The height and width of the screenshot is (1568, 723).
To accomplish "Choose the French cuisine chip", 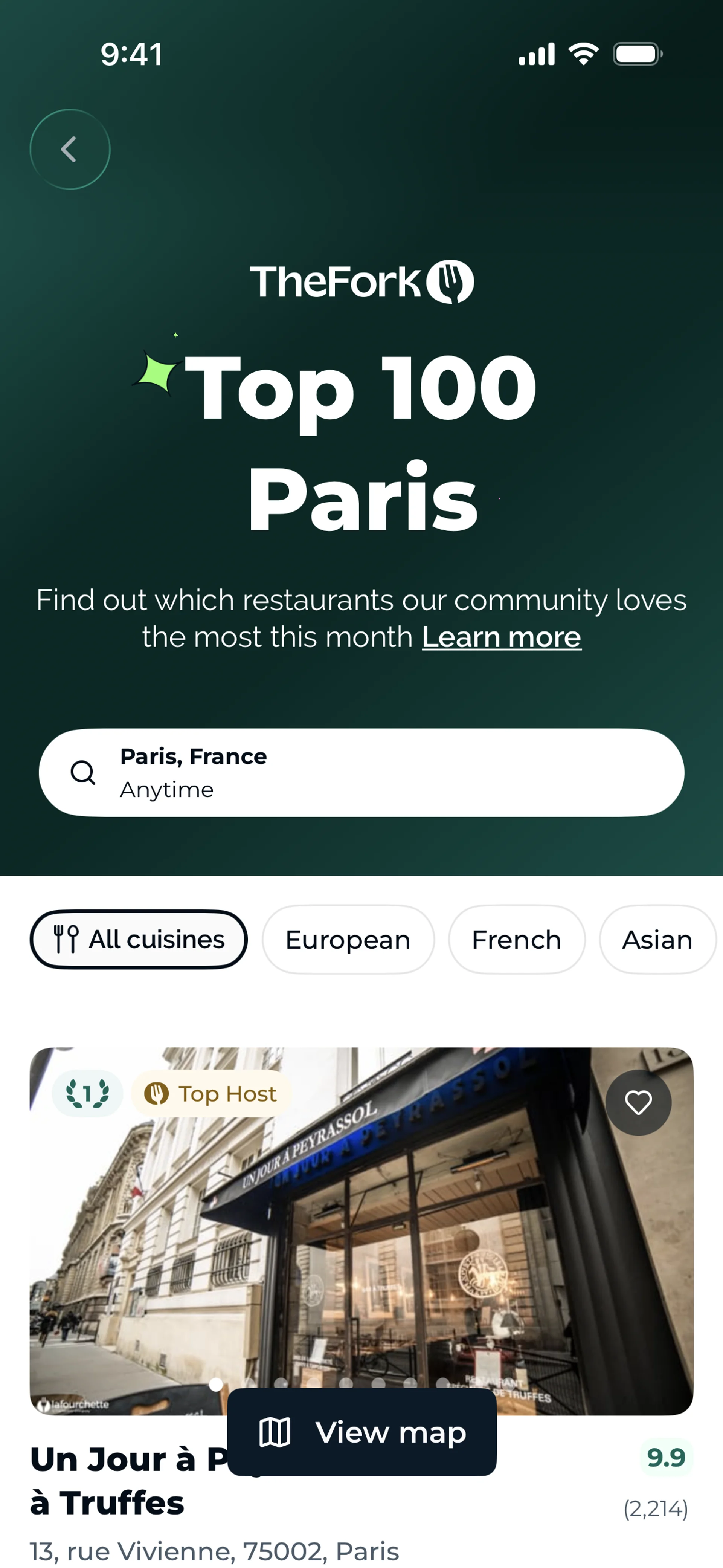I will click(x=517, y=939).
